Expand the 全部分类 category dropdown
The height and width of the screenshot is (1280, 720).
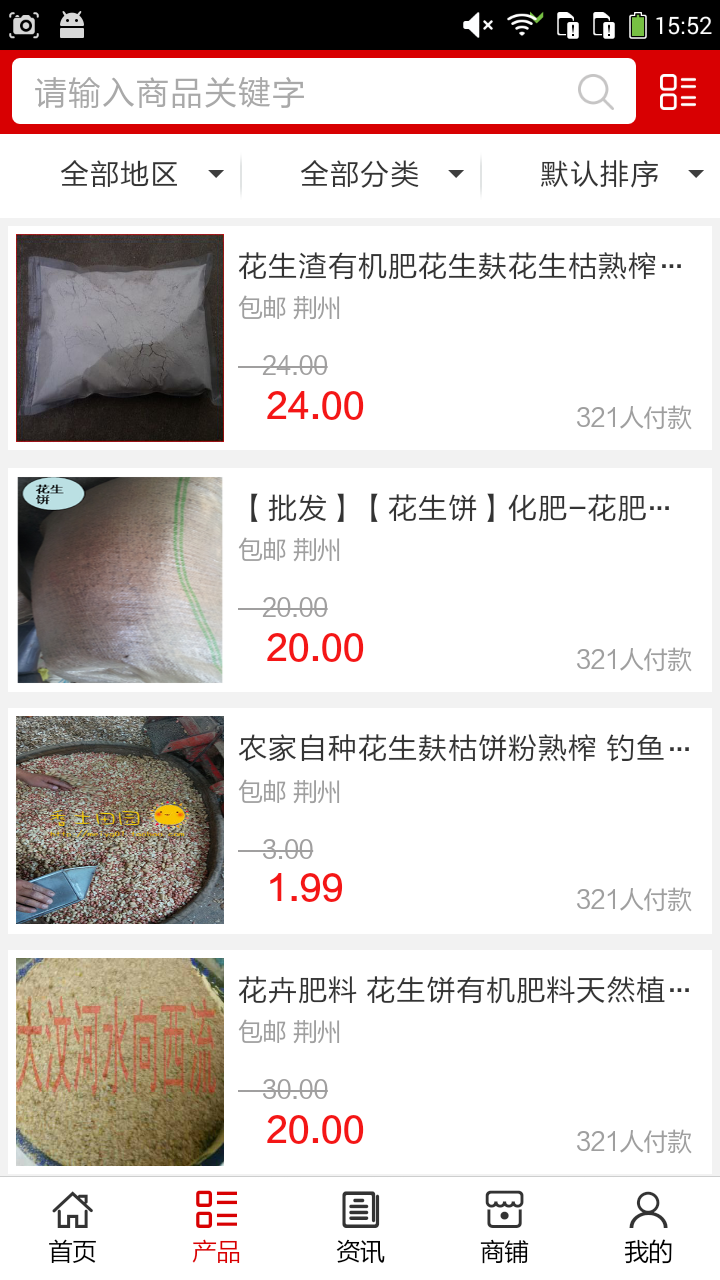(x=380, y=175)
